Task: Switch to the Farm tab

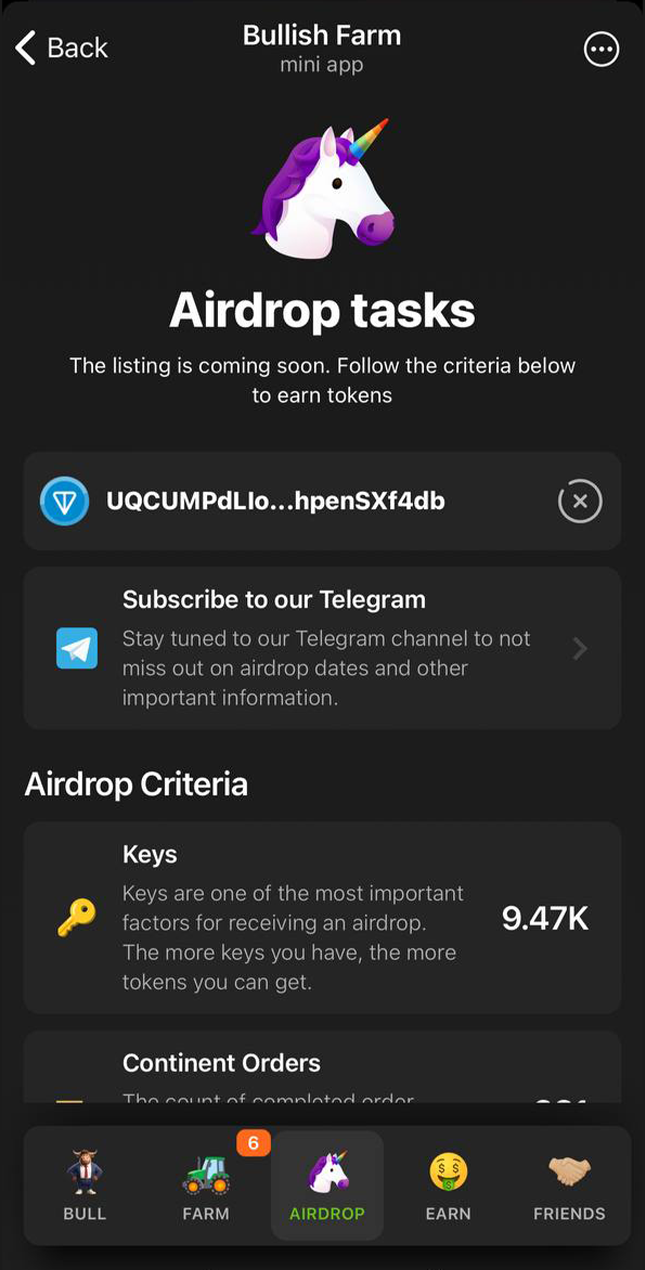Action: click(206, 1186)
